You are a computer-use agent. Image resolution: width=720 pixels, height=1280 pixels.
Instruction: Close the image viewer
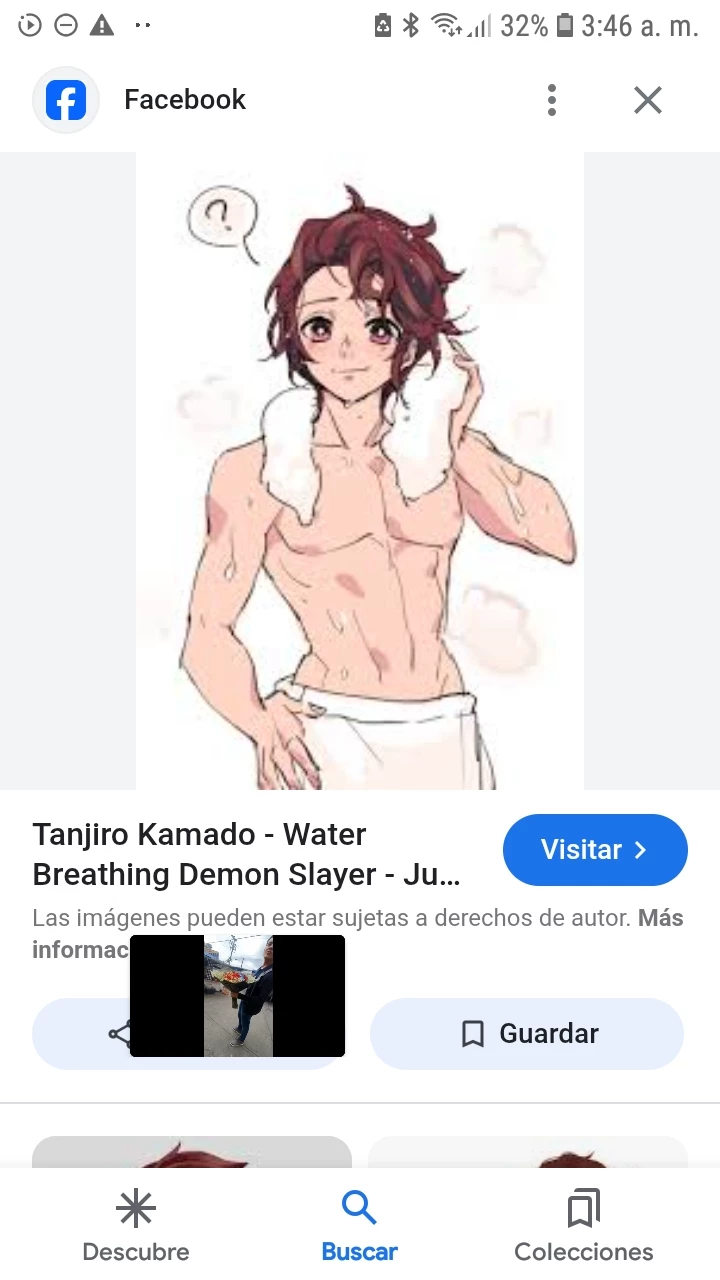(x=648, y=100)
